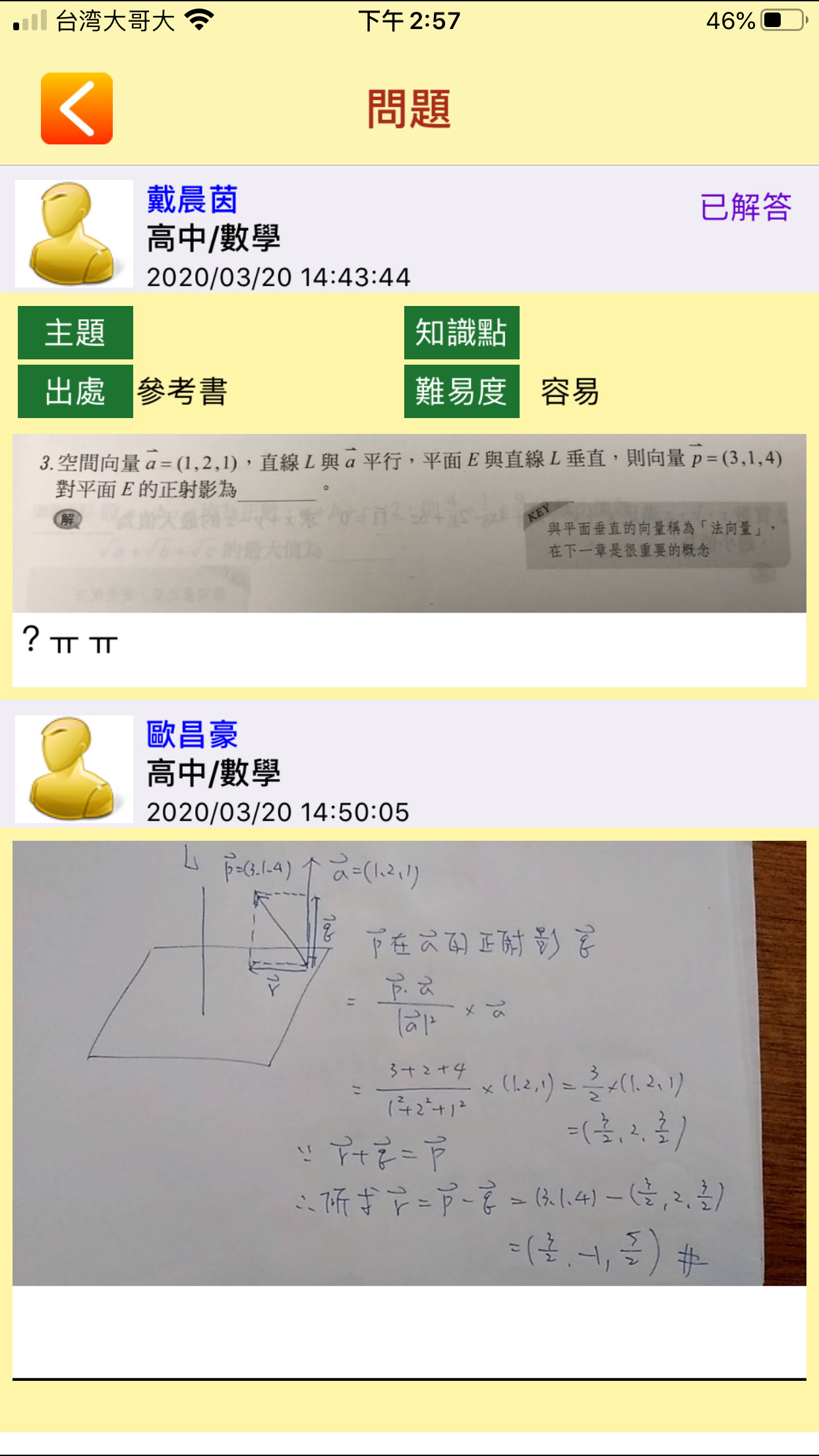Open the handwritten solution photo
The height and width of the screenshot is (1456, 819).
tap(409, 1063)
